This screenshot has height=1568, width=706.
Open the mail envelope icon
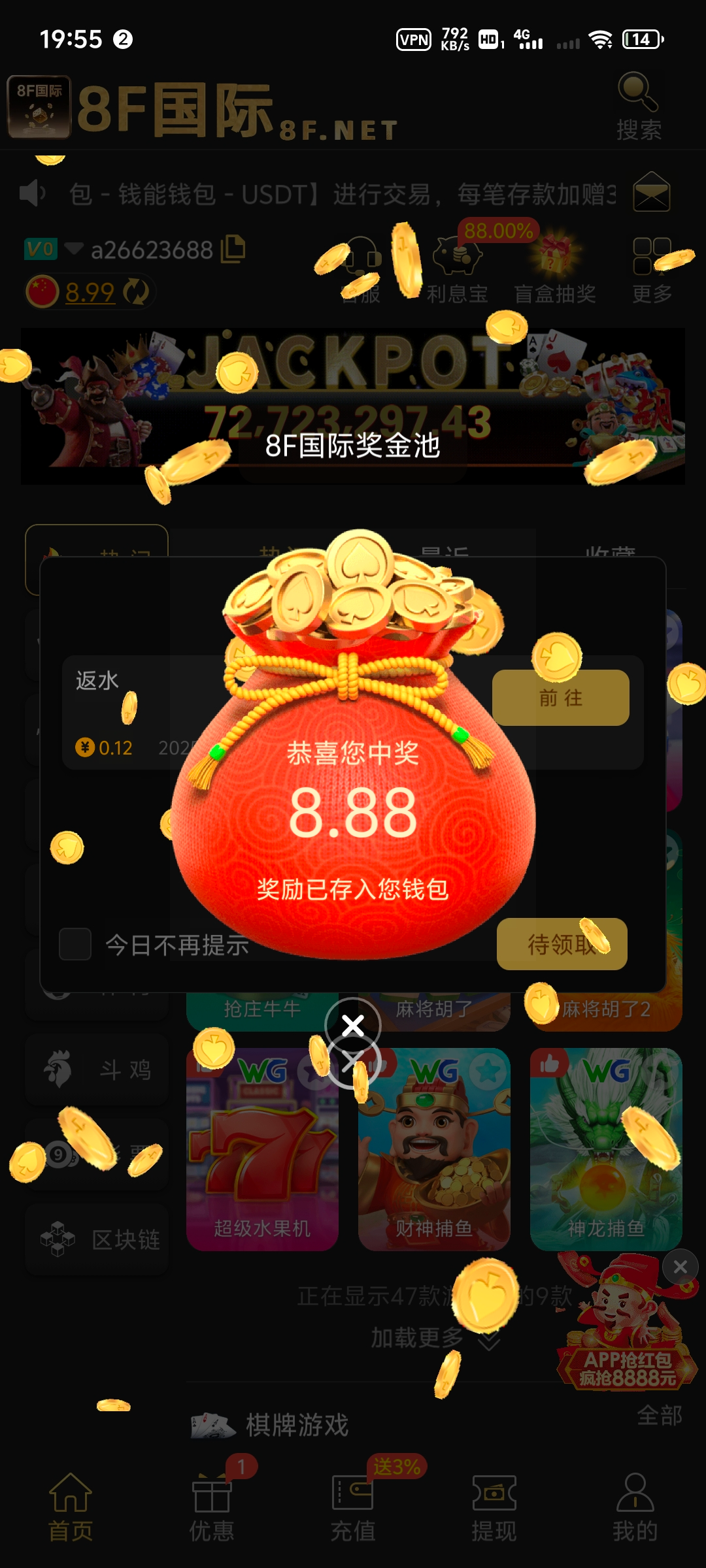point(651,193)
